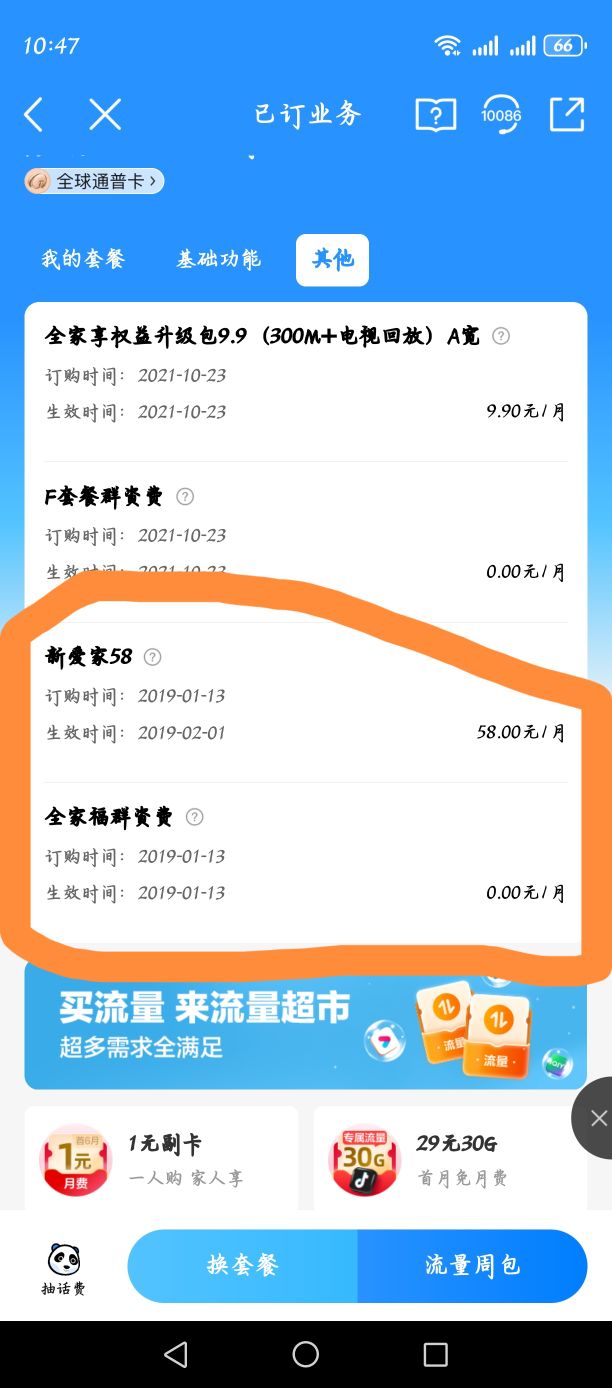Open the 29元30G offer card
612x1388 pixels.
tap(450, 1160)
